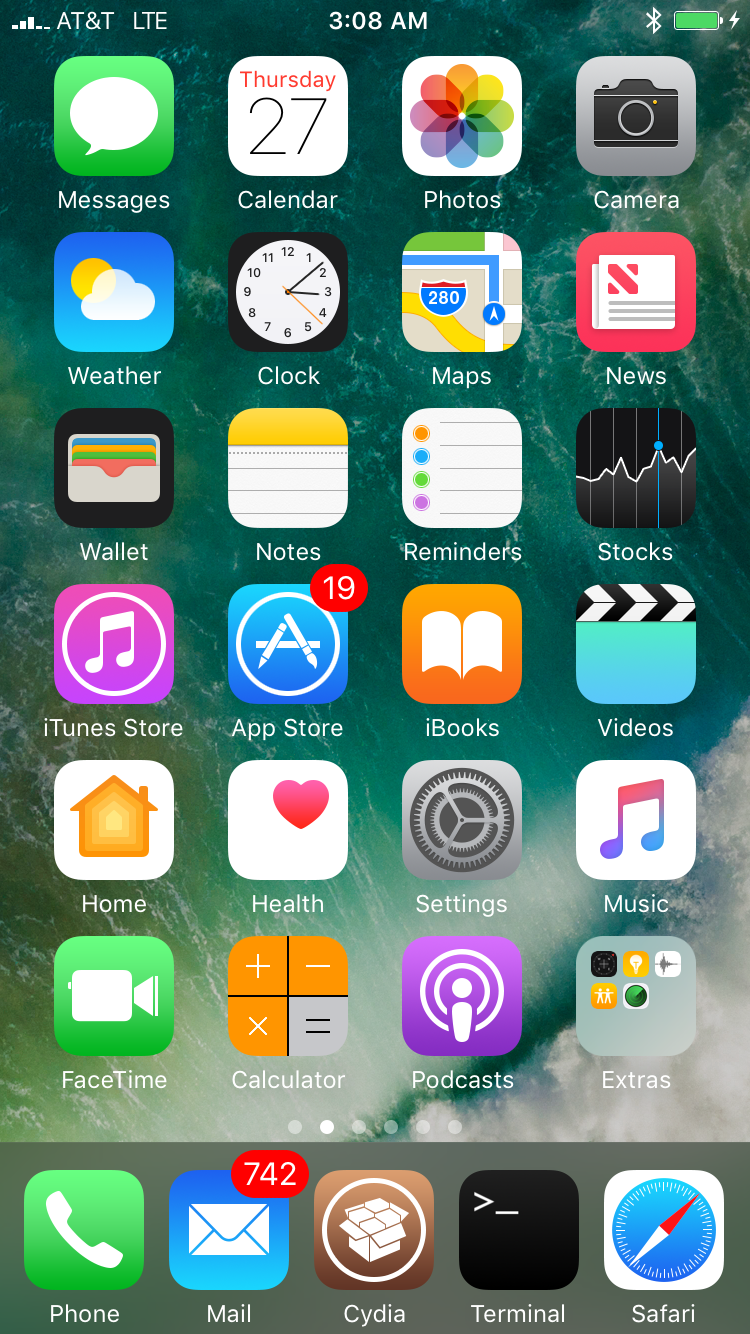Open the Maps app

click(462, 292)
